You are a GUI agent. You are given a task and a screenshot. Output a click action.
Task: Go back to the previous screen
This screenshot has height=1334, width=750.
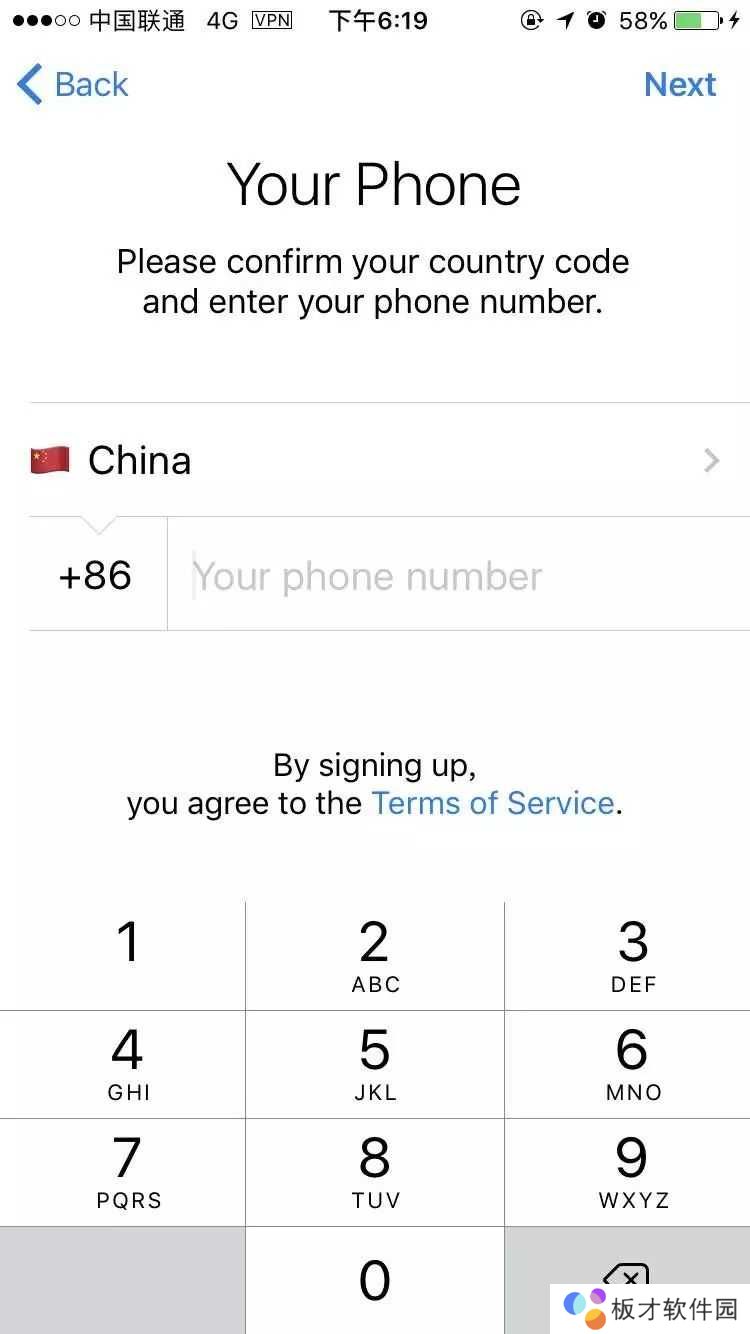74,85
